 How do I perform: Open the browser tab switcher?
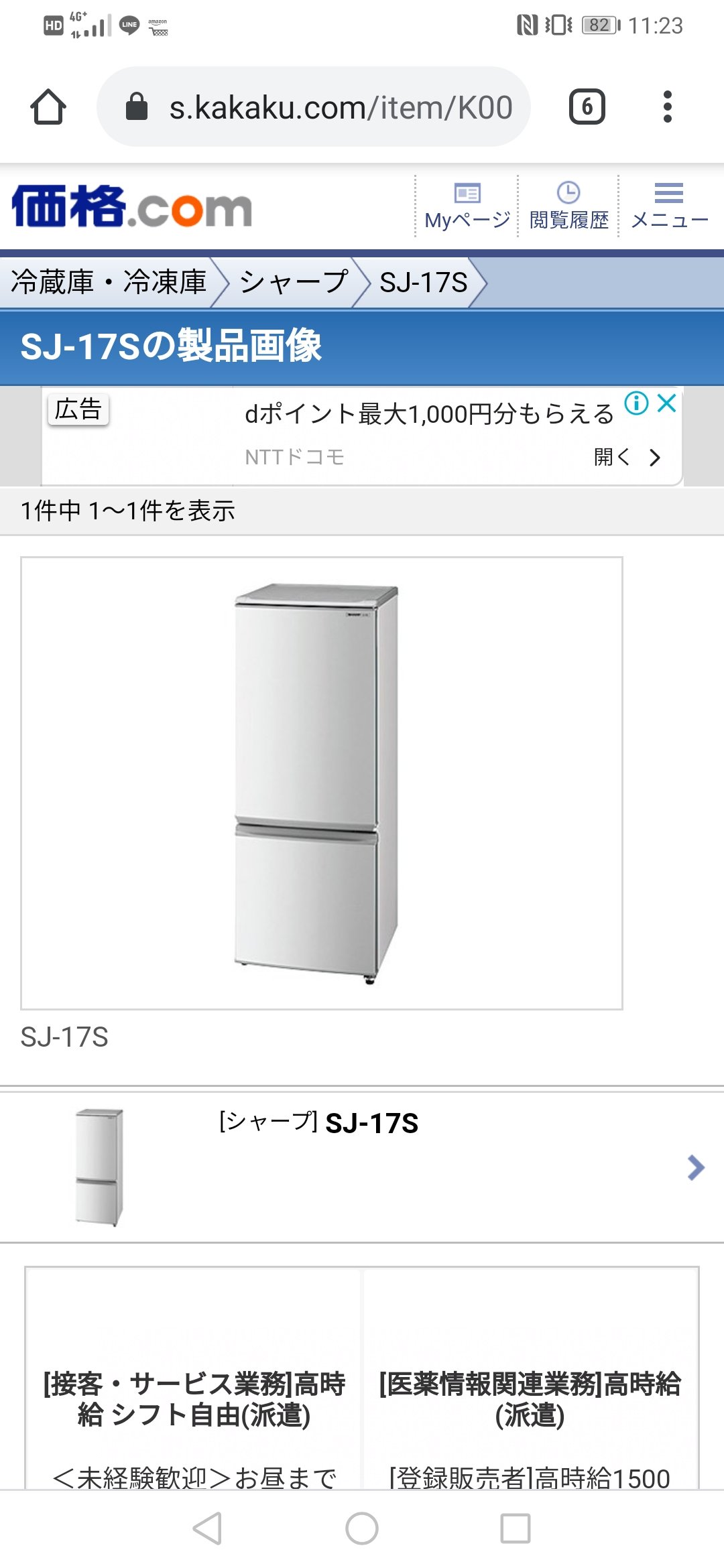(587, 107)
